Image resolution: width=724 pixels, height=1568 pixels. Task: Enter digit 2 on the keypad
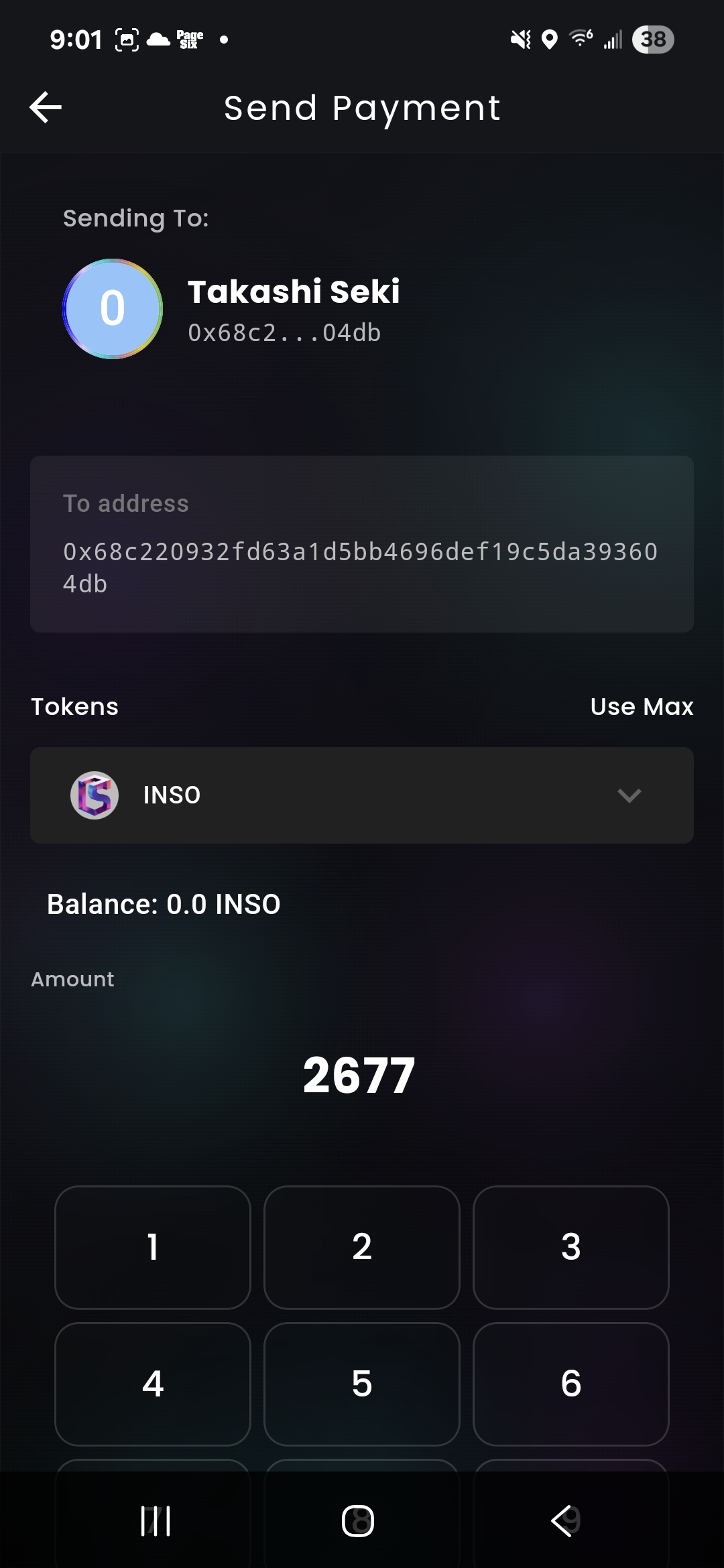click(362, 1247)
